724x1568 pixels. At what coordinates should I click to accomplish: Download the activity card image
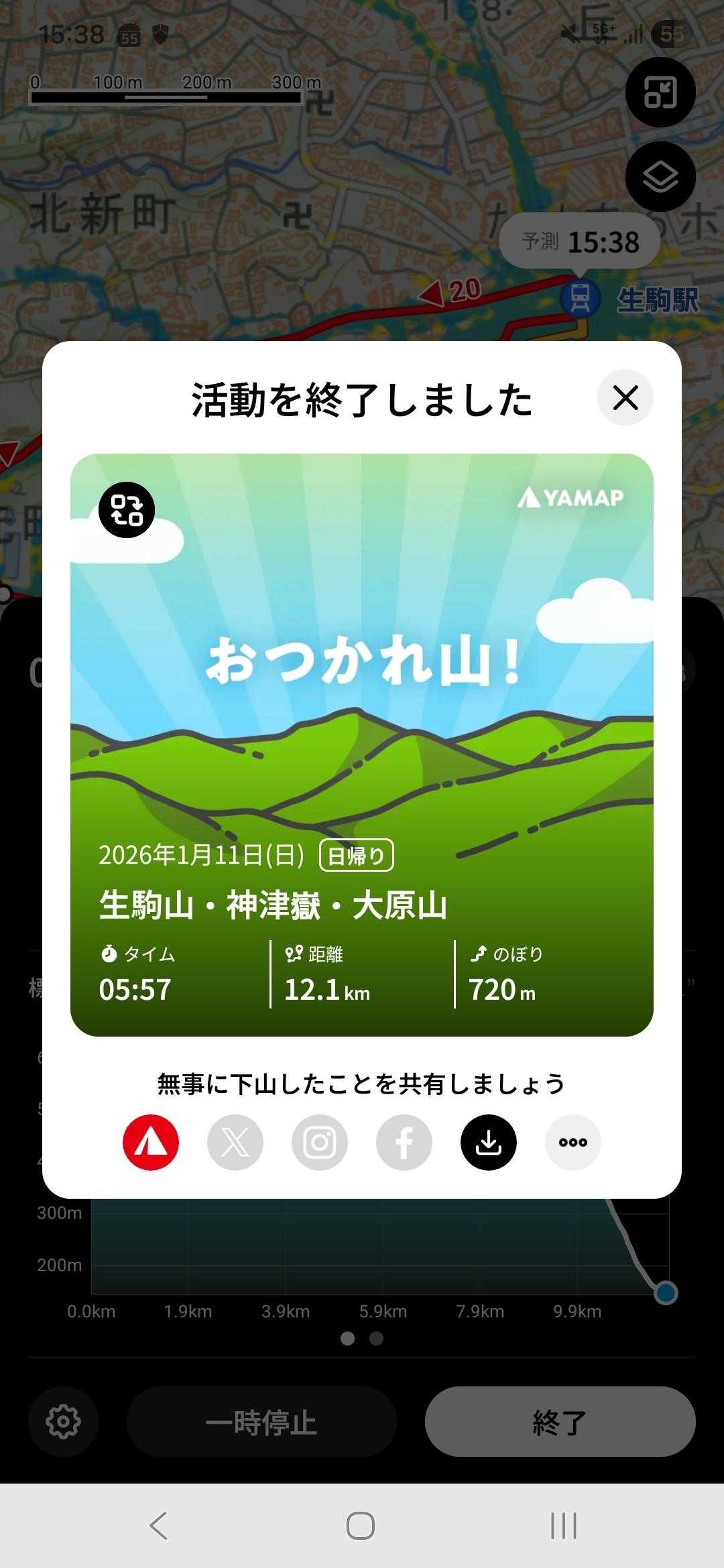click(x=489, y=1142)
